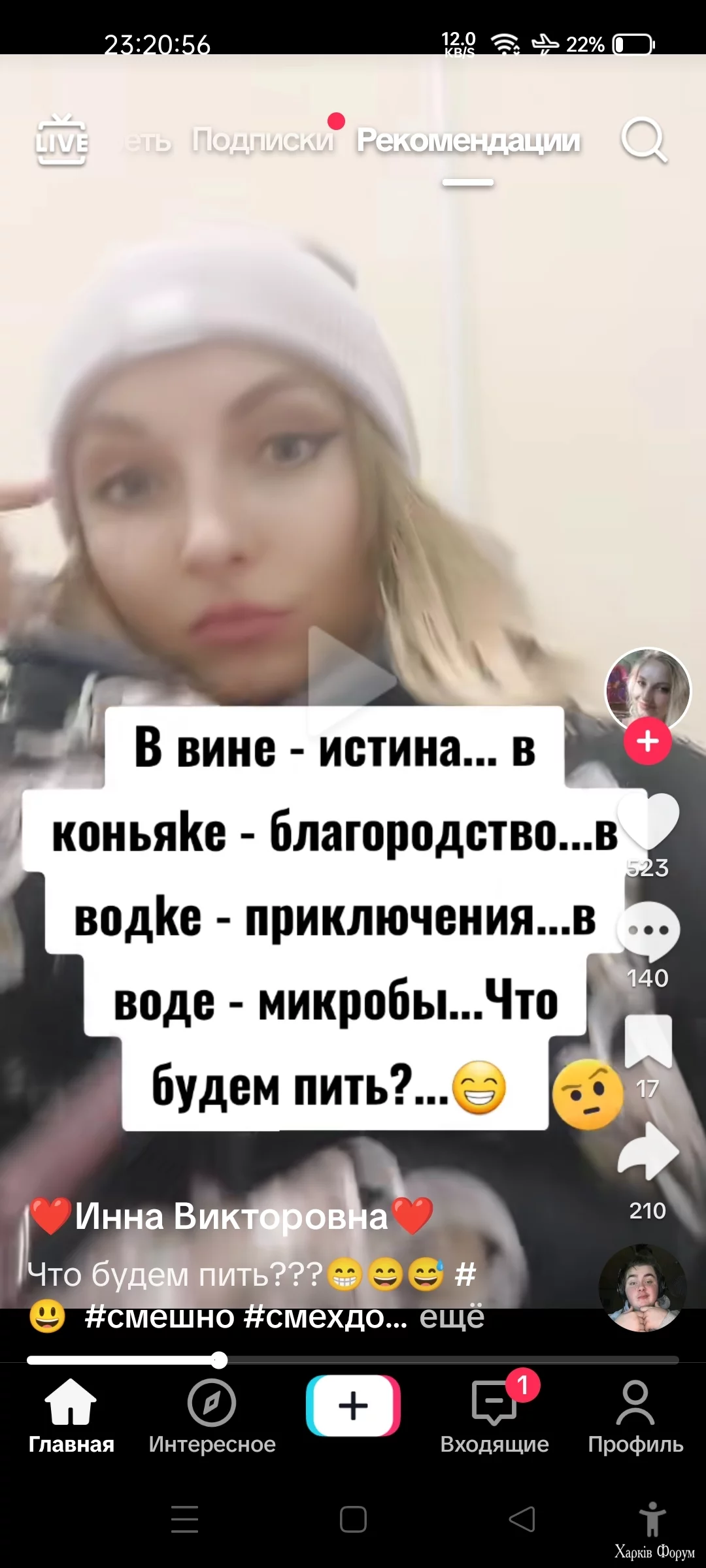Switch to the Рекомендации tab
706x1568 pixels.
pyautogui.click(x=468, y=140)
